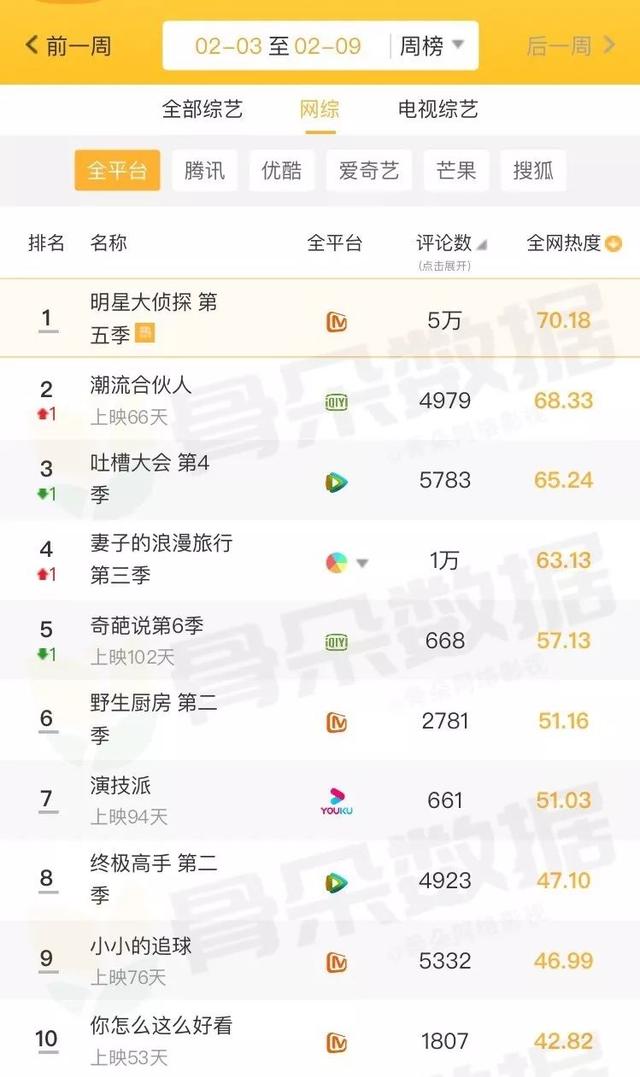Open the 潮流合伙人 row
Image resolution: width=640 pixels, height=1077 pixels.
pos(141,385)
